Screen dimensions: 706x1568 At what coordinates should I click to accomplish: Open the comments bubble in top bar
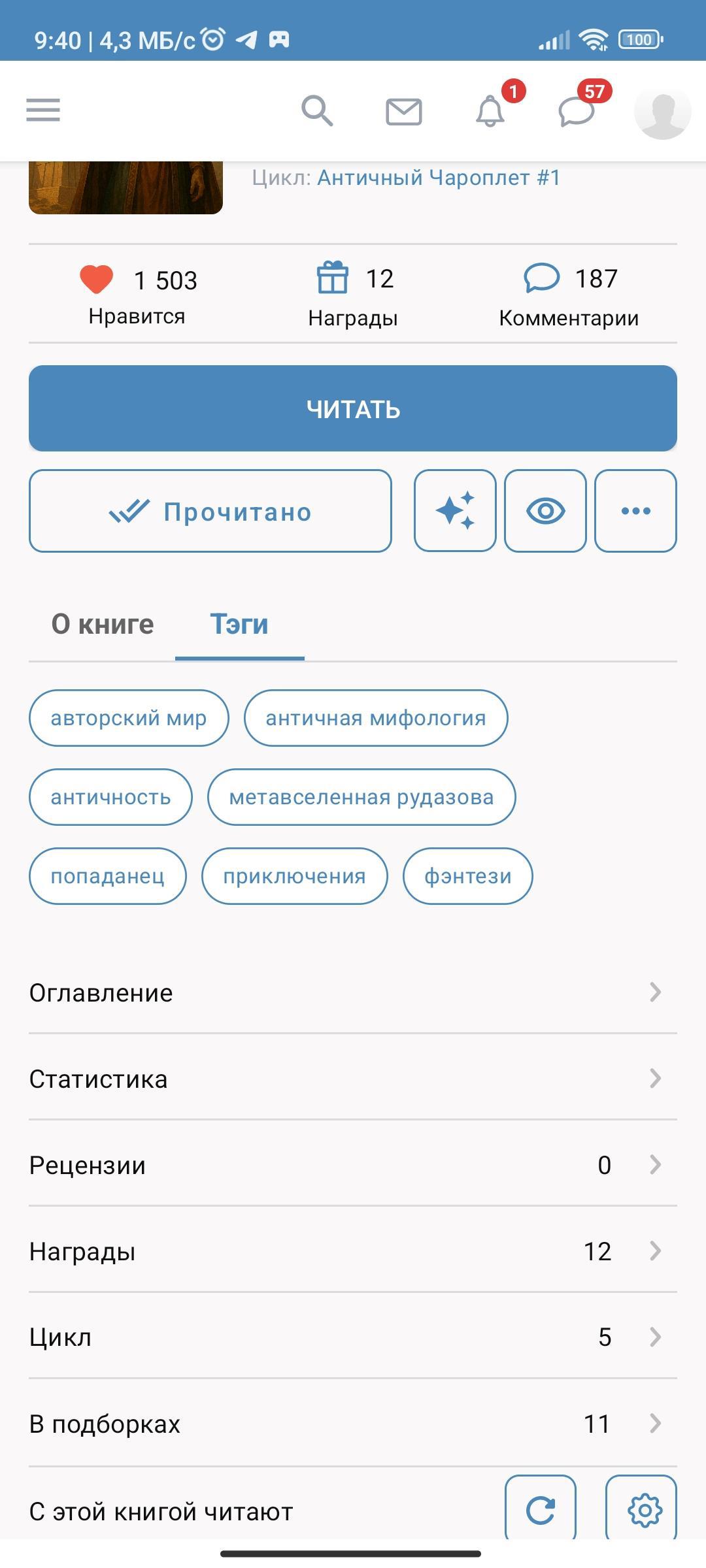pos(577,111)
